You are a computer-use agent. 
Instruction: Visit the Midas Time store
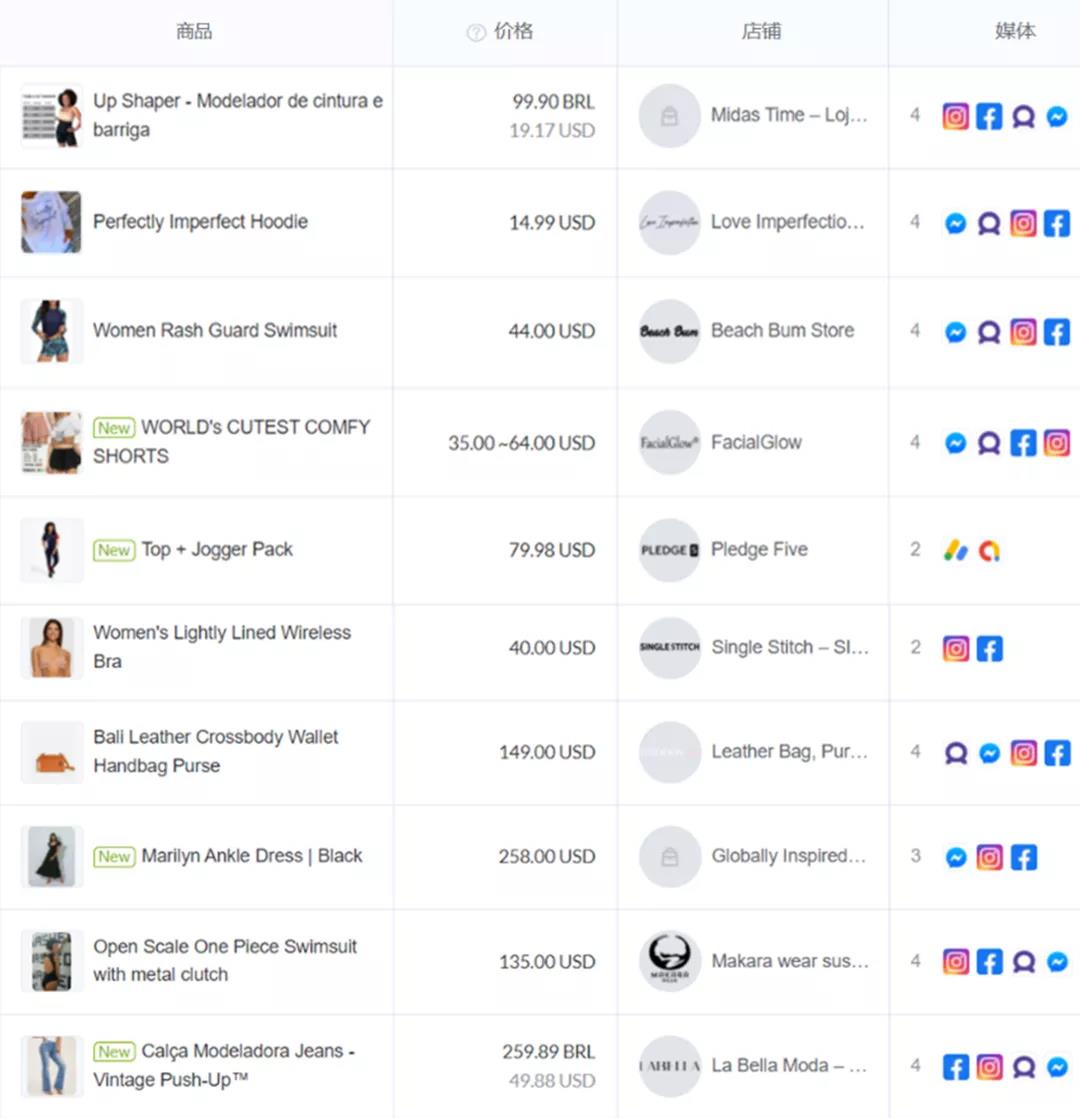[x=788, y=115]
